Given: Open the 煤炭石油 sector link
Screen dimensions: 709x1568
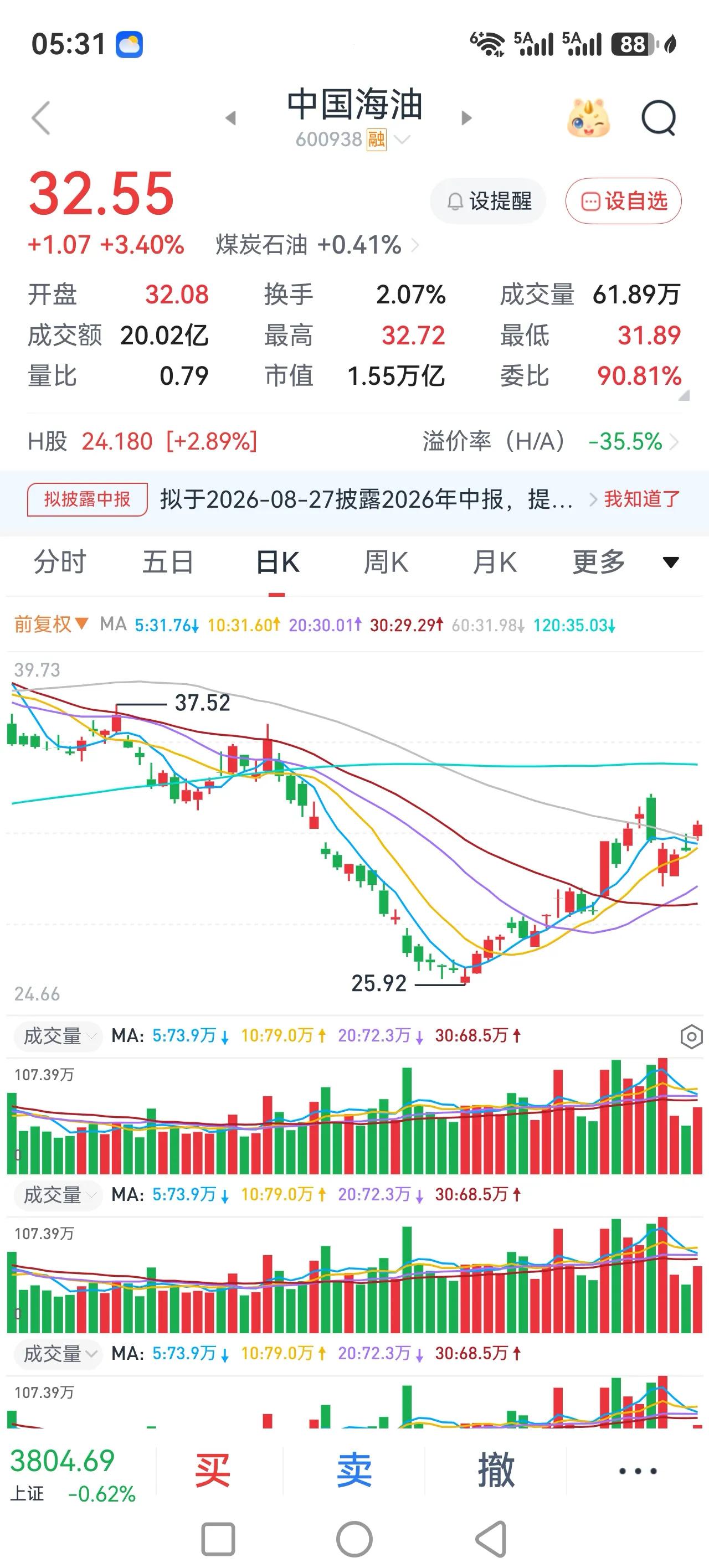Looking at the screenshot, I should coord(317,245).
